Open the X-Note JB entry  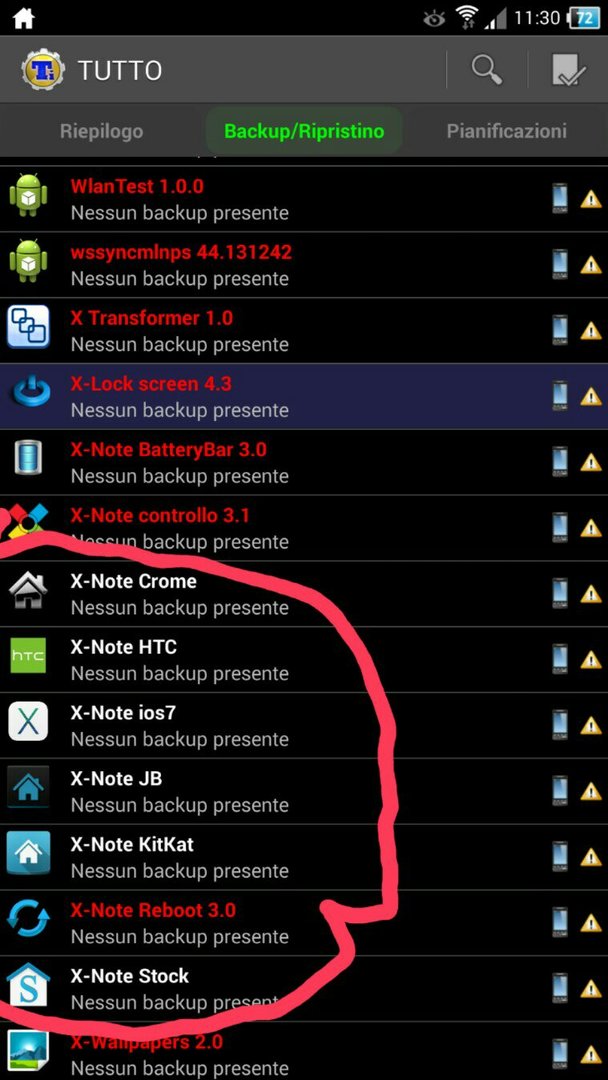pyautogui.click(x=280, y=792)
